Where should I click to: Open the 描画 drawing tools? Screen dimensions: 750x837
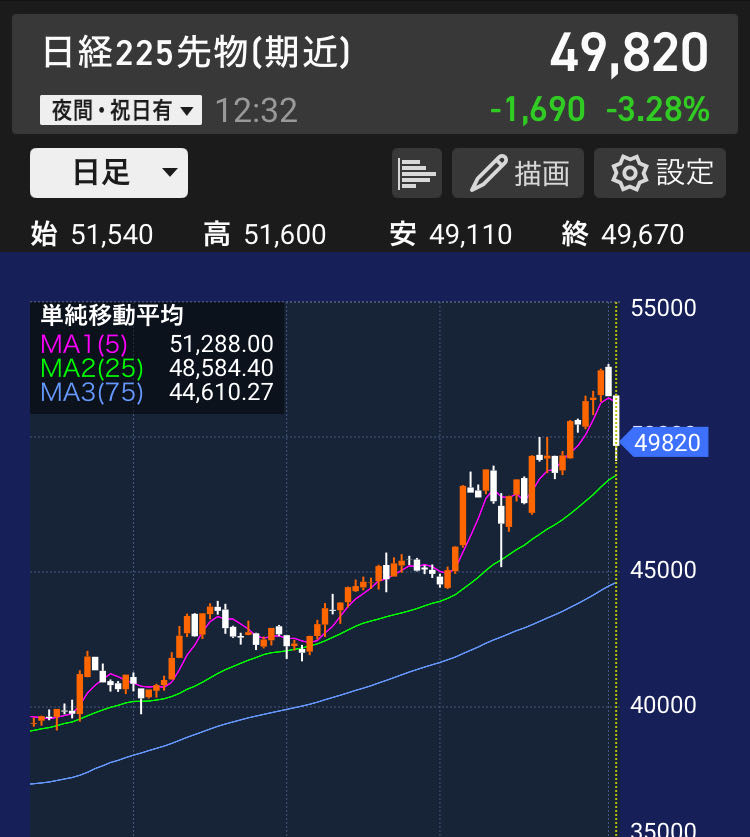click(518, 173)
